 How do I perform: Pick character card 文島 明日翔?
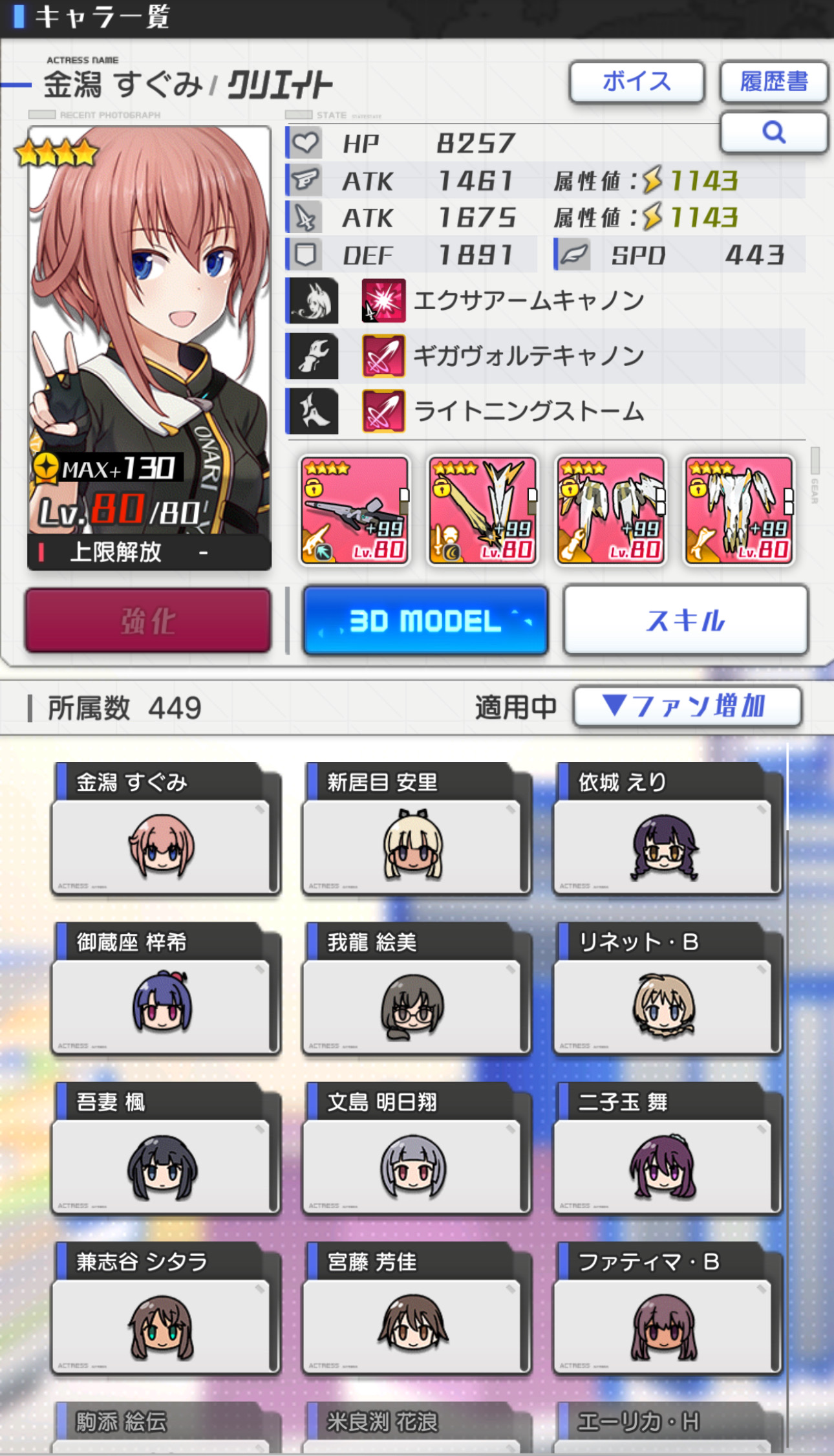click(417, 1148)
